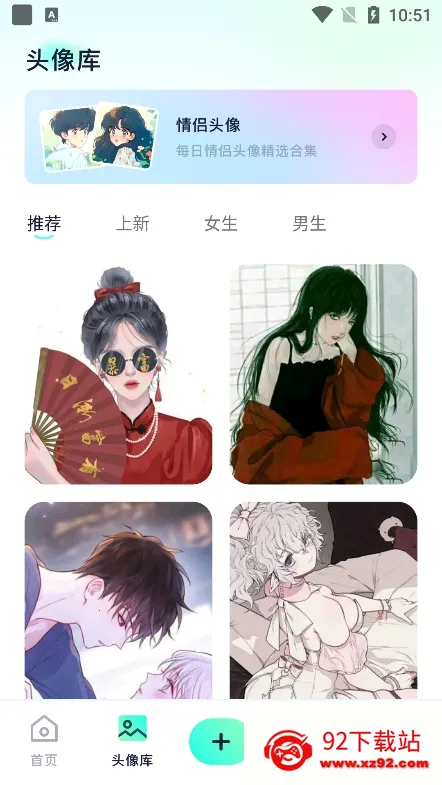The height and width of the screenshot is (785, 442).
Task: Open the 情侣头像 collection card
Action: [x=221, y=137]
